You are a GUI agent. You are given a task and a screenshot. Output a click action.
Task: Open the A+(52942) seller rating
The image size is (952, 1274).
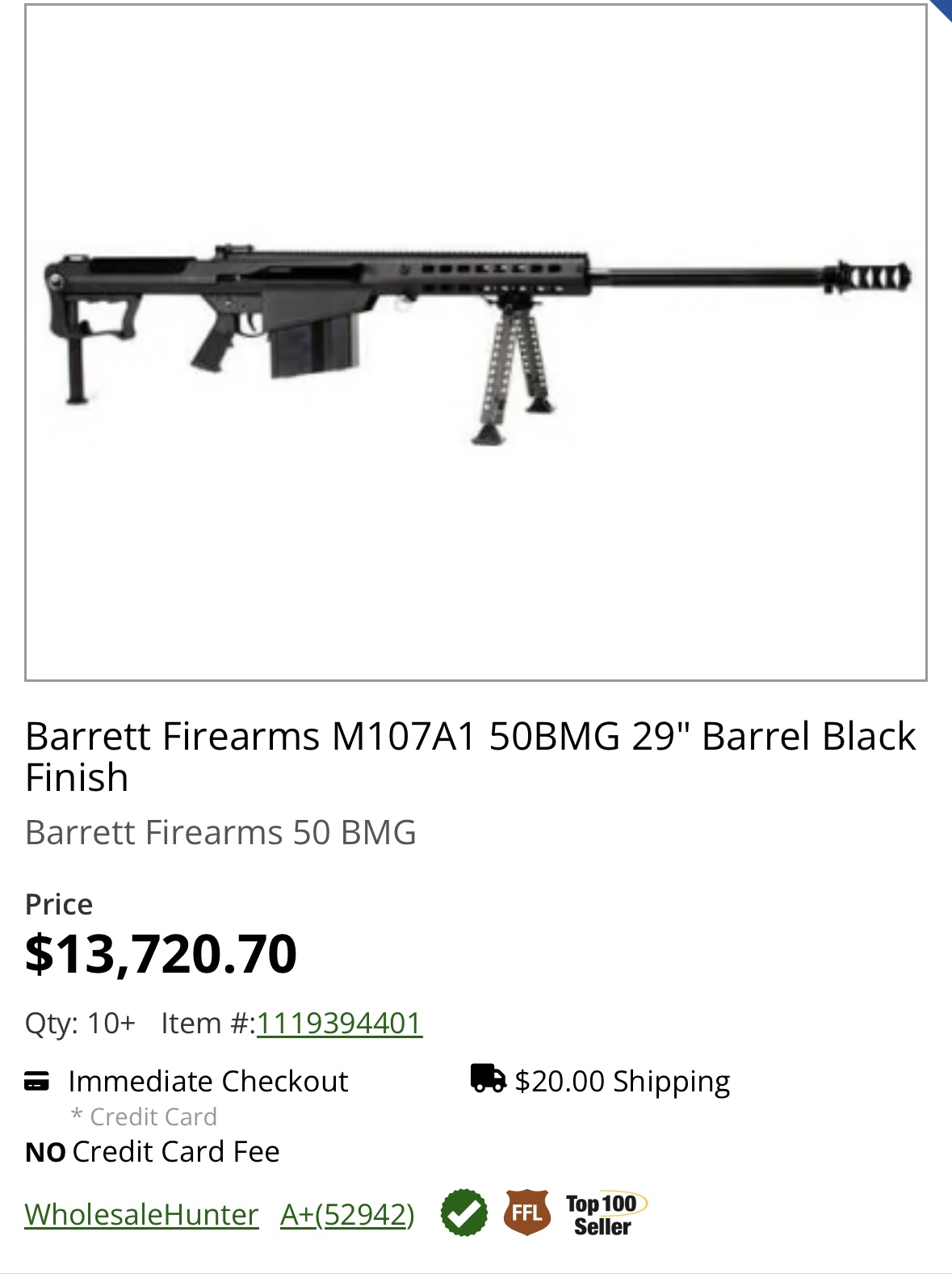click(x=347, y=1214)
